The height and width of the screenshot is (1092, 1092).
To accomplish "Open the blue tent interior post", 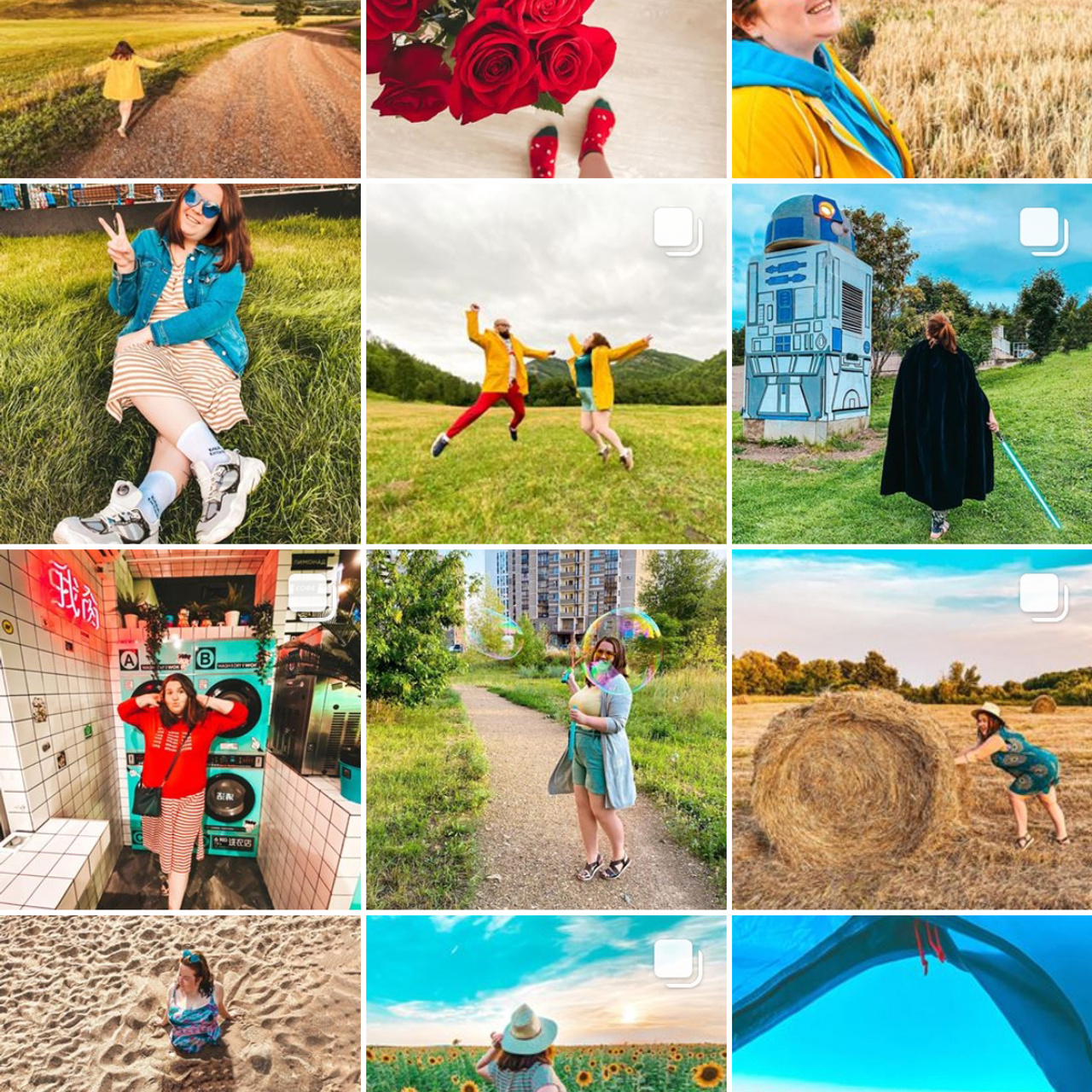I will [x=912, y=1004].
